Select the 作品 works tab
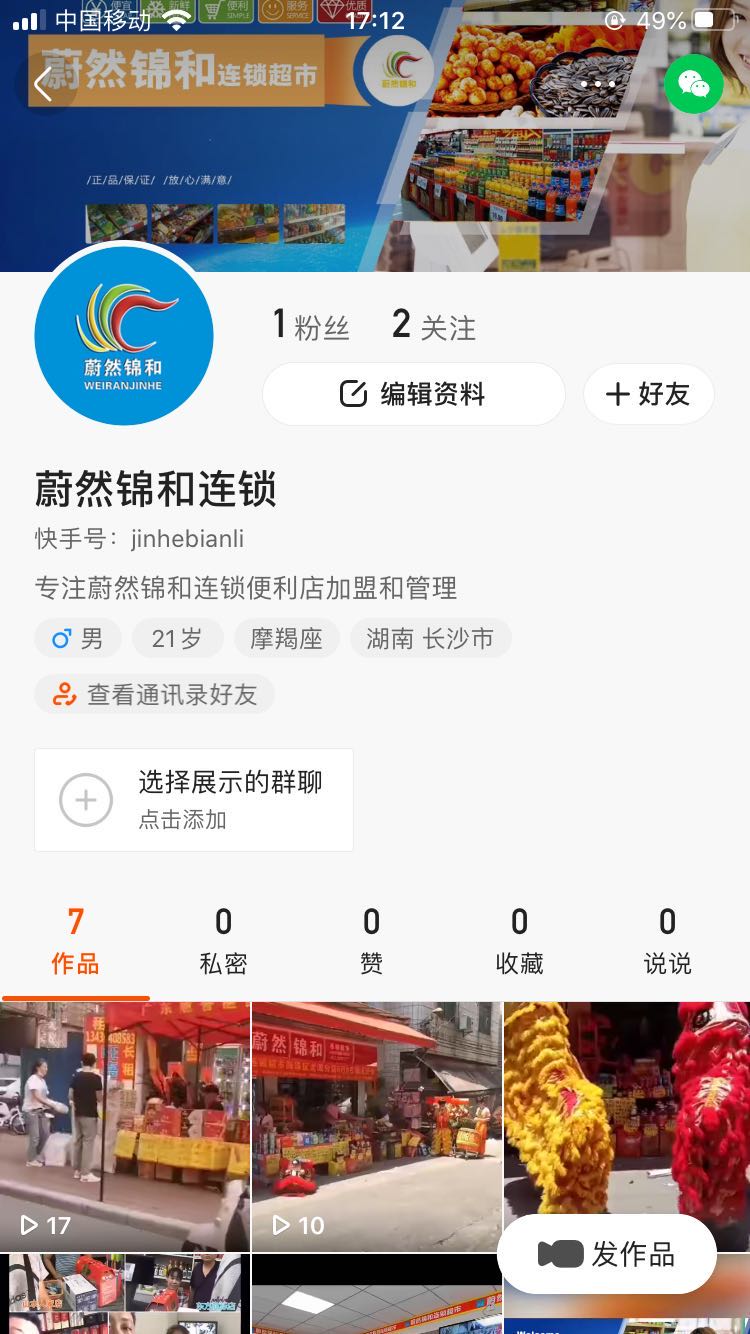750x1334 pixels. 75,941
